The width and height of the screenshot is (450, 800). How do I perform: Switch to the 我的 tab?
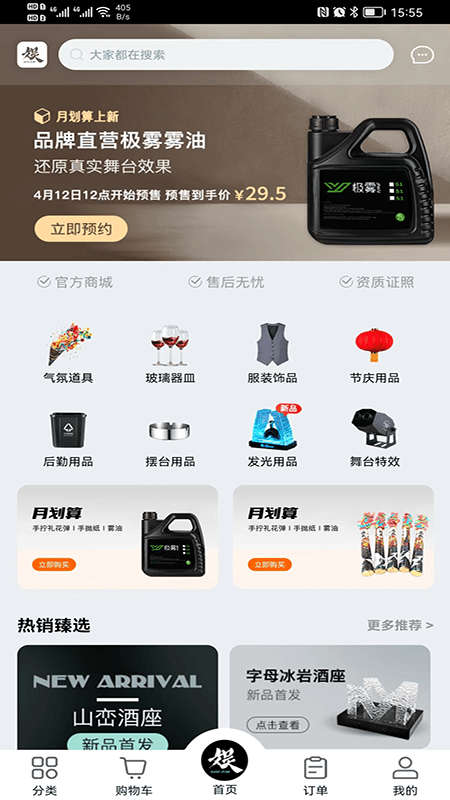[x=405, y=776]
